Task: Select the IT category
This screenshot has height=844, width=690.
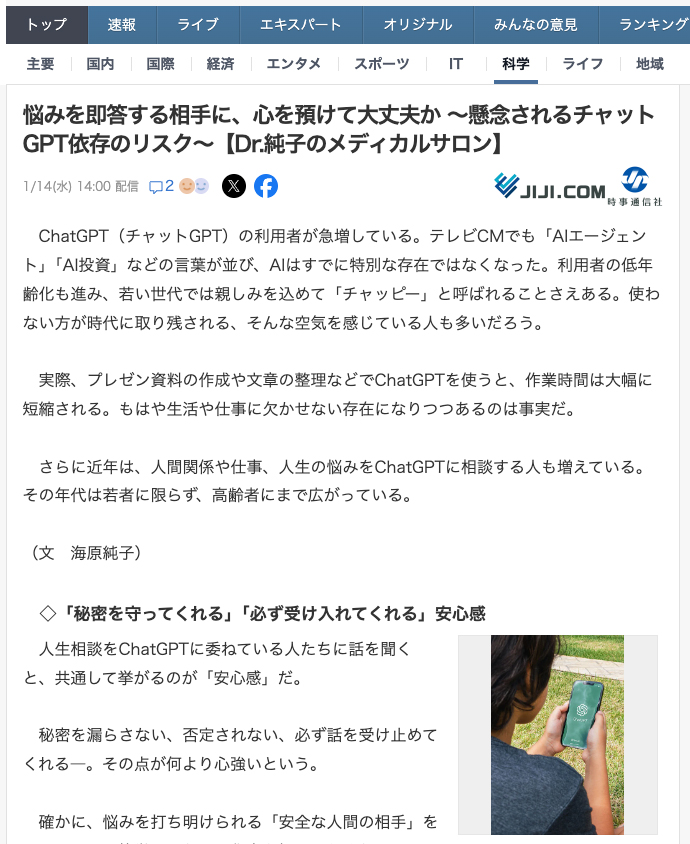Action: coord(456,64)
